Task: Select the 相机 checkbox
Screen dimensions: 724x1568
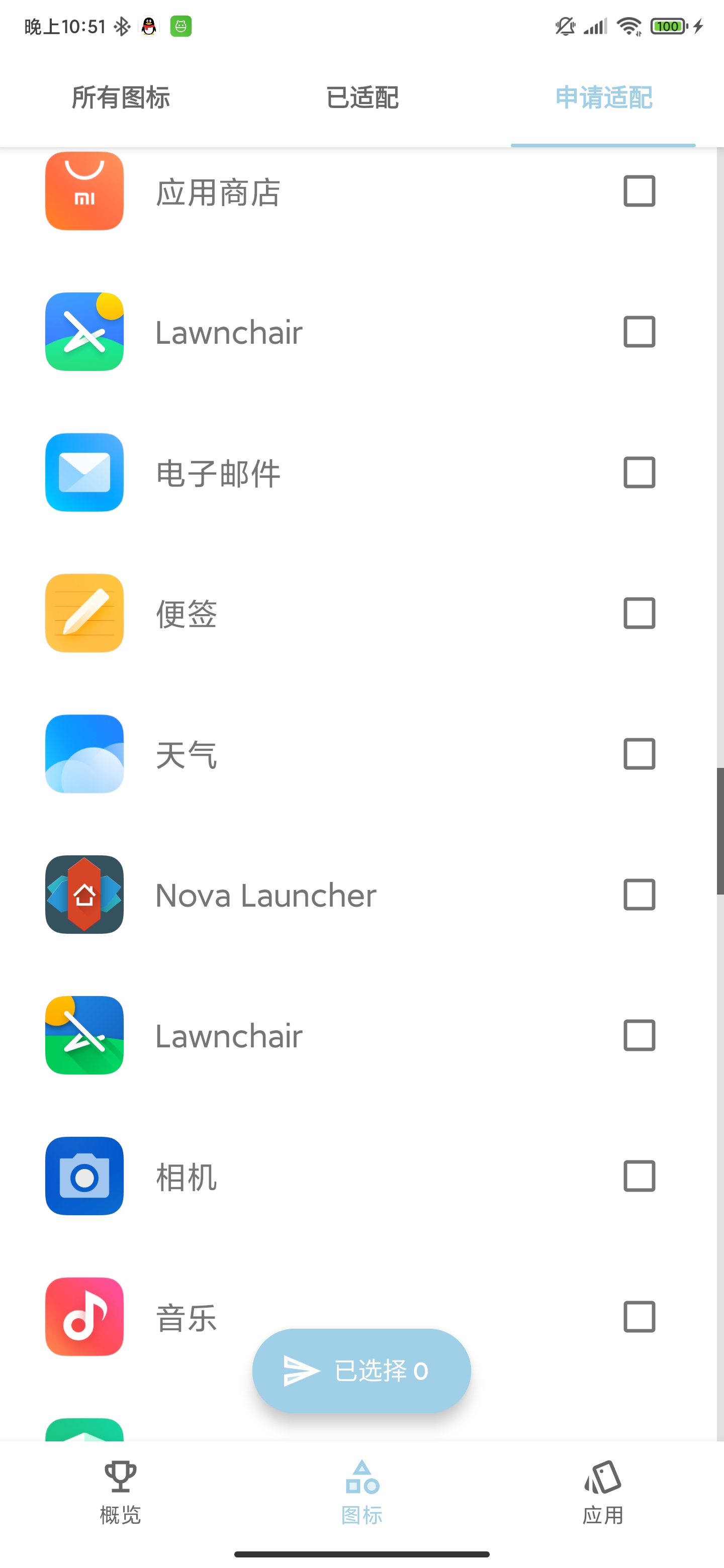Action: [x=639, y=1176]
